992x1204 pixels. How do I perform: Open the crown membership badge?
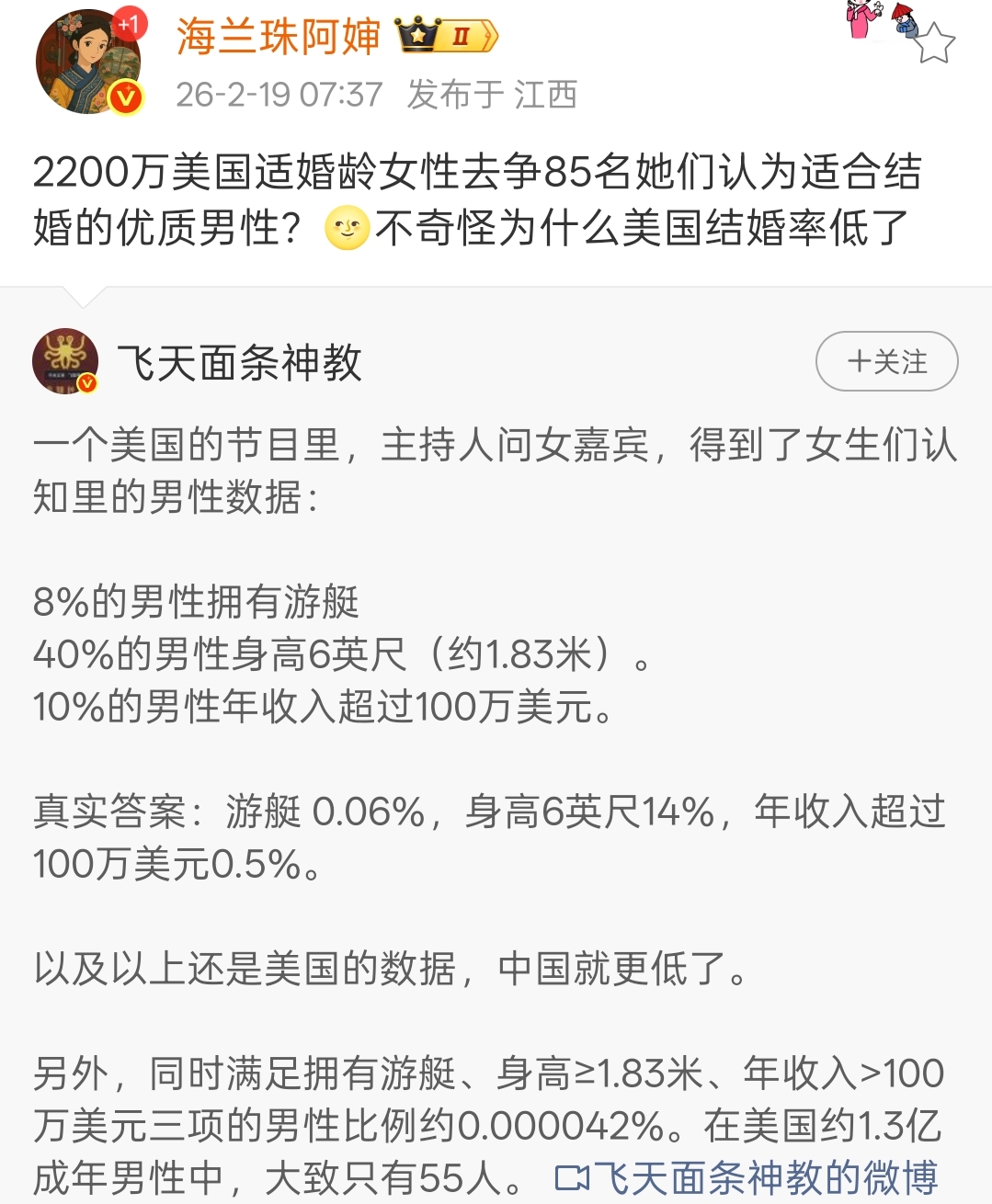pyautogui.click(x=446, y=37)
